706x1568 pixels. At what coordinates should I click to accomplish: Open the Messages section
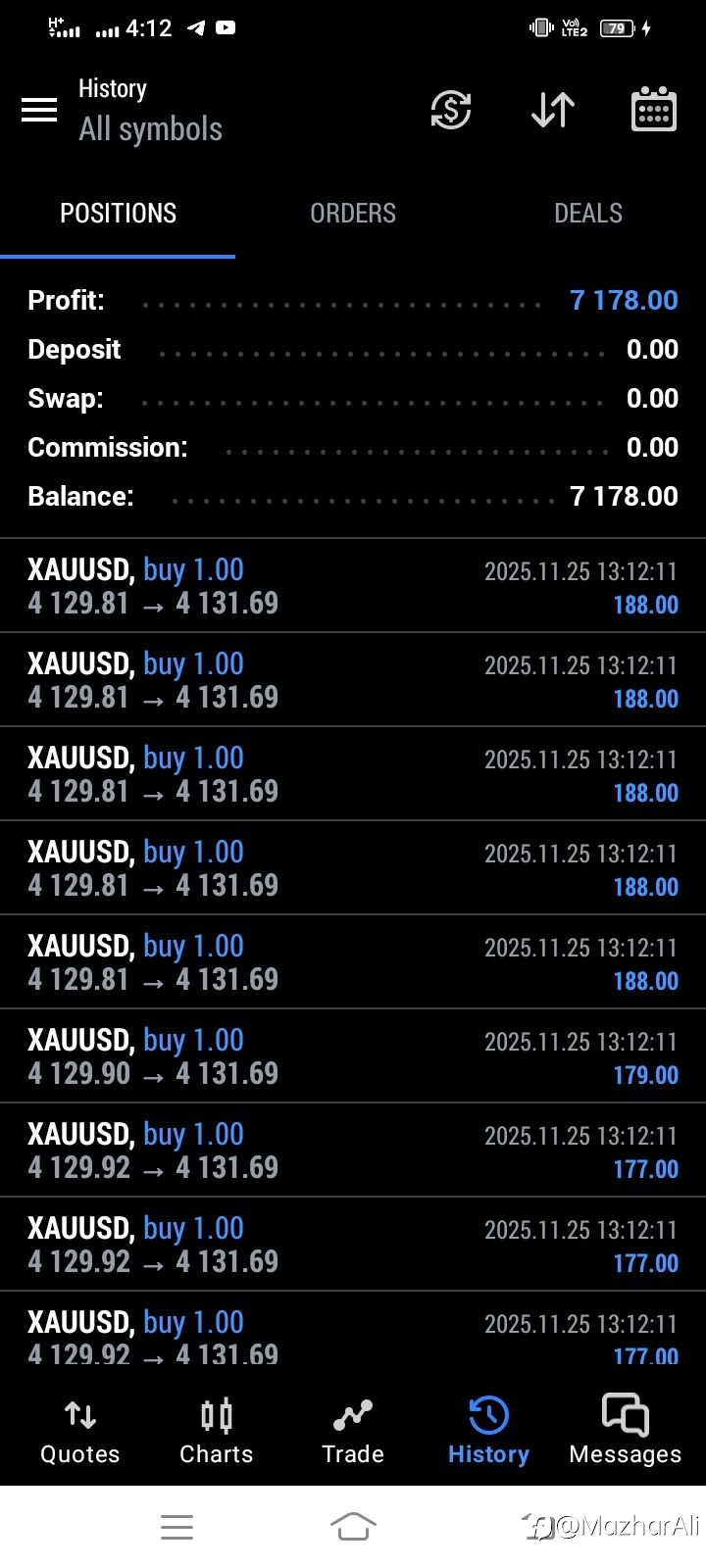click(x=625, y=1432)
